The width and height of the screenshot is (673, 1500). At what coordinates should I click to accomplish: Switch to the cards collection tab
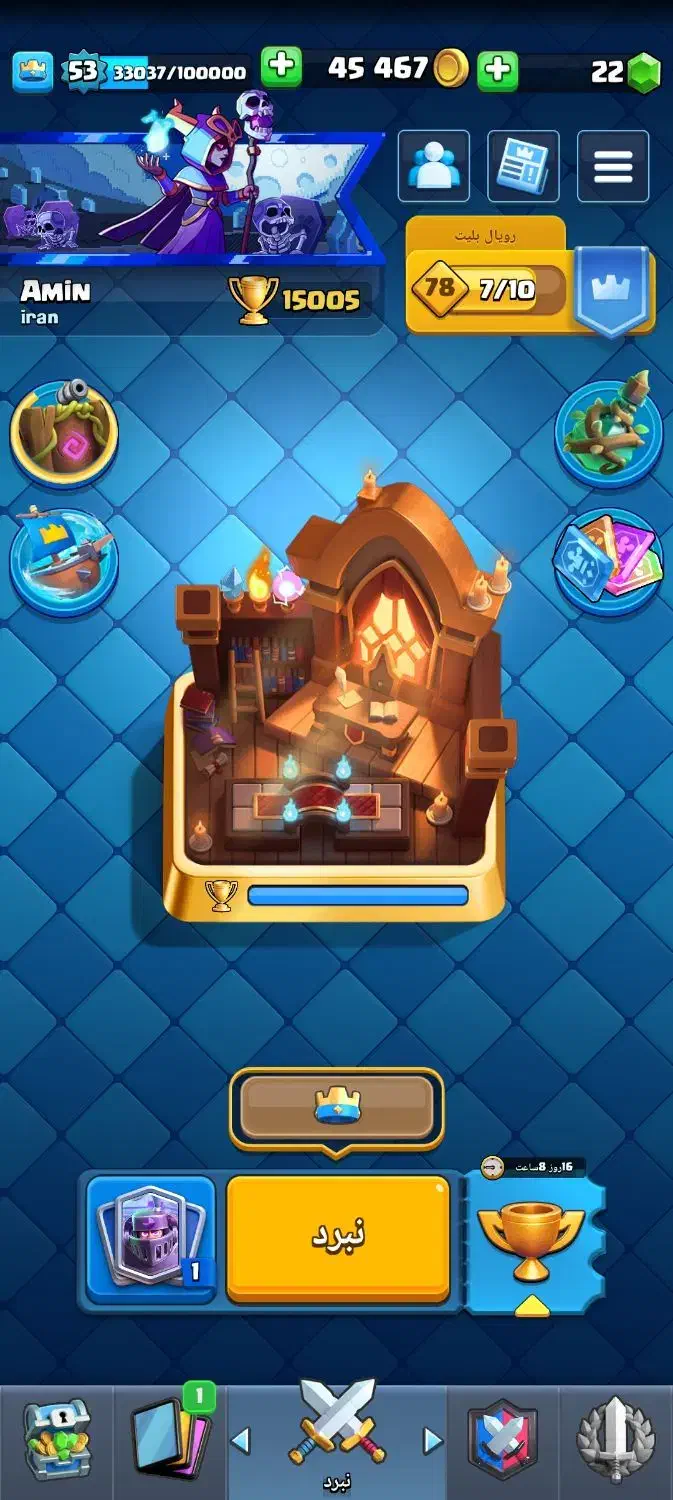170,1440
